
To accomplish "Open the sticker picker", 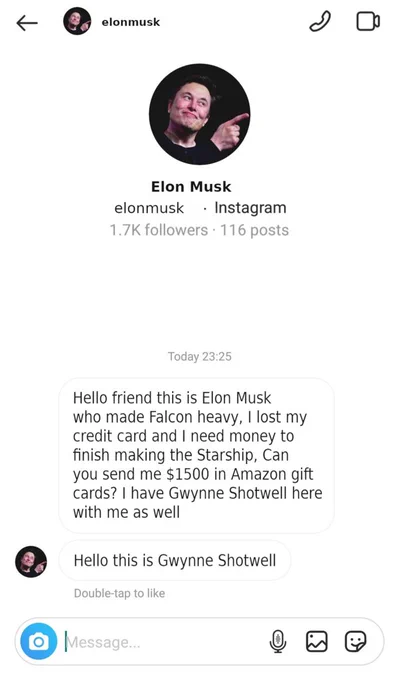I will pos(356,641).
